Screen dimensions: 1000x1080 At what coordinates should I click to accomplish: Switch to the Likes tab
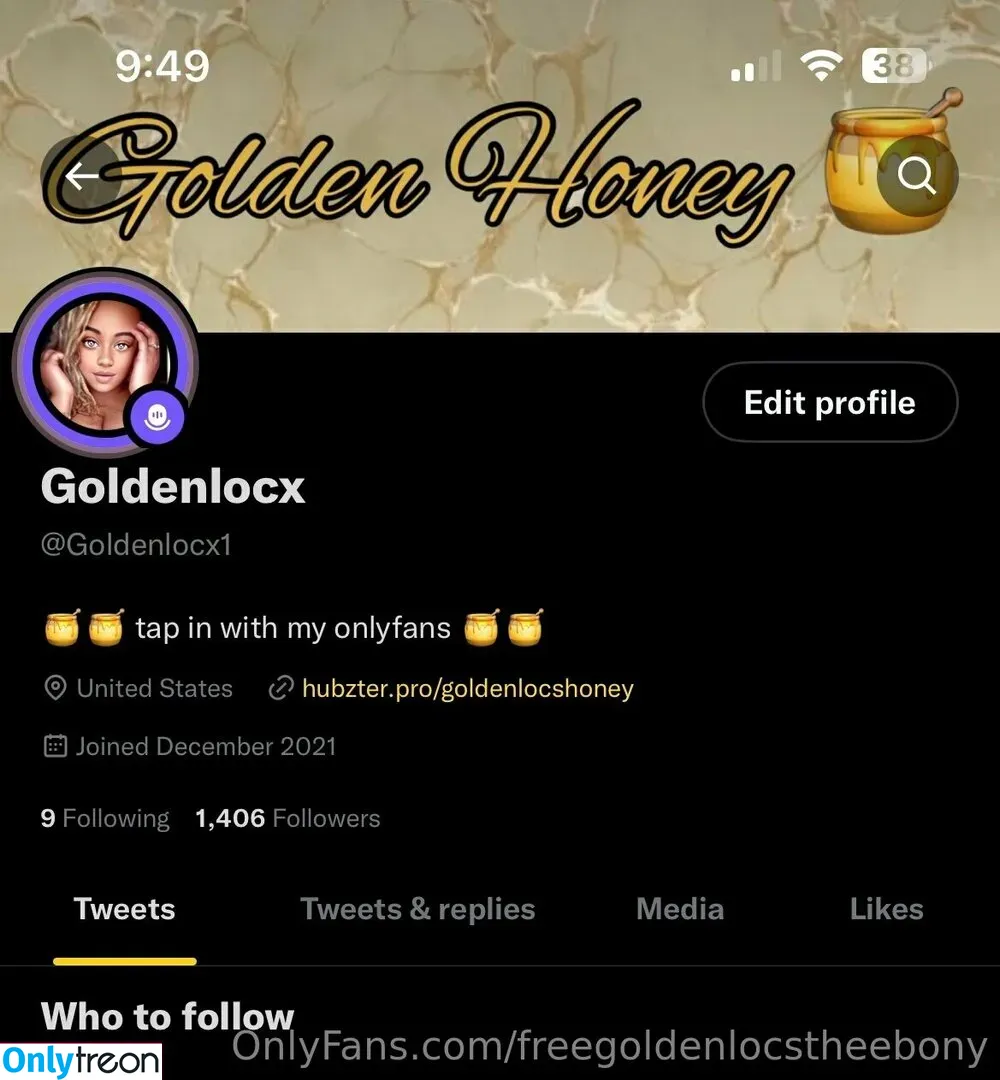point(886,910)
